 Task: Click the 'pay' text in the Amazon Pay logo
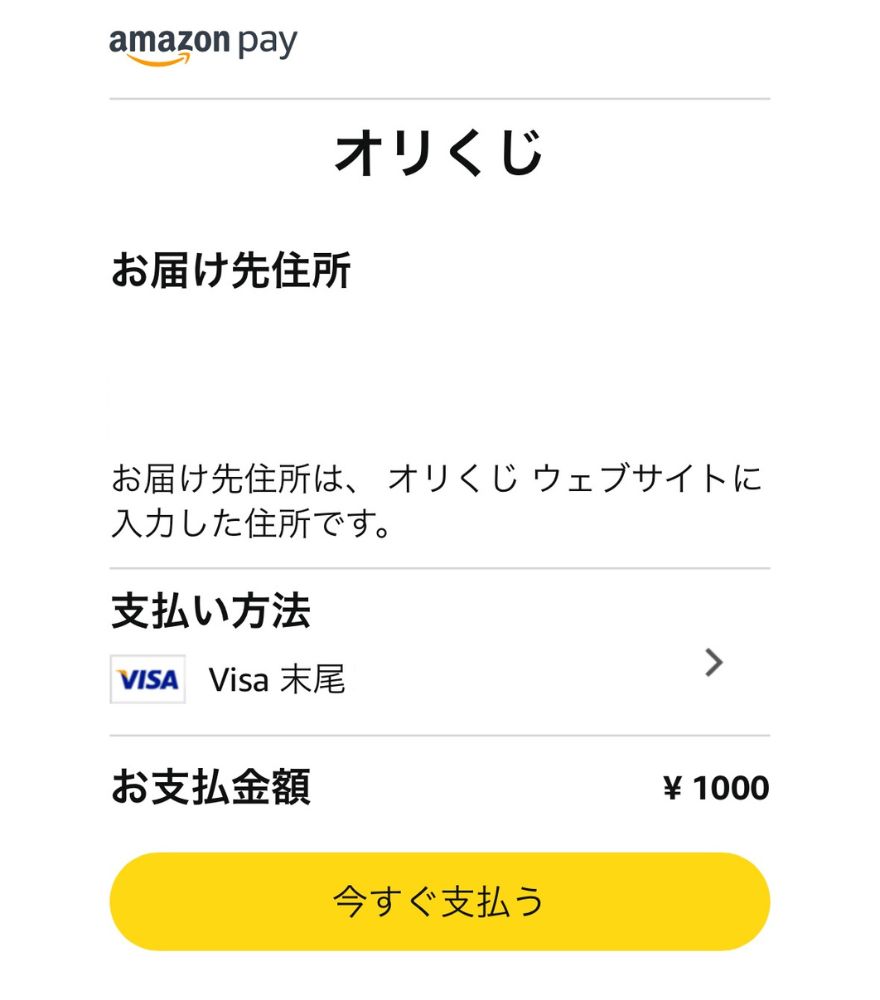point(270,42)
